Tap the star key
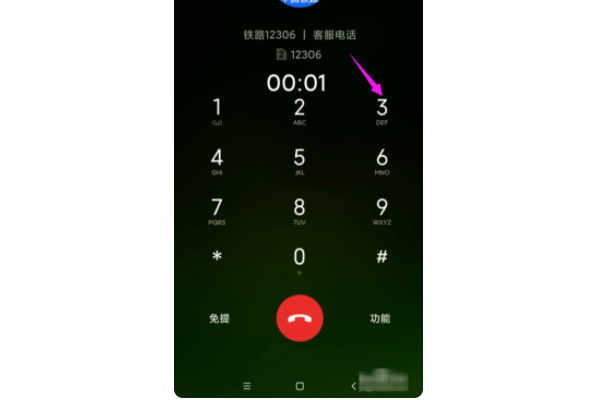600x400 pixels. [217, 257]
